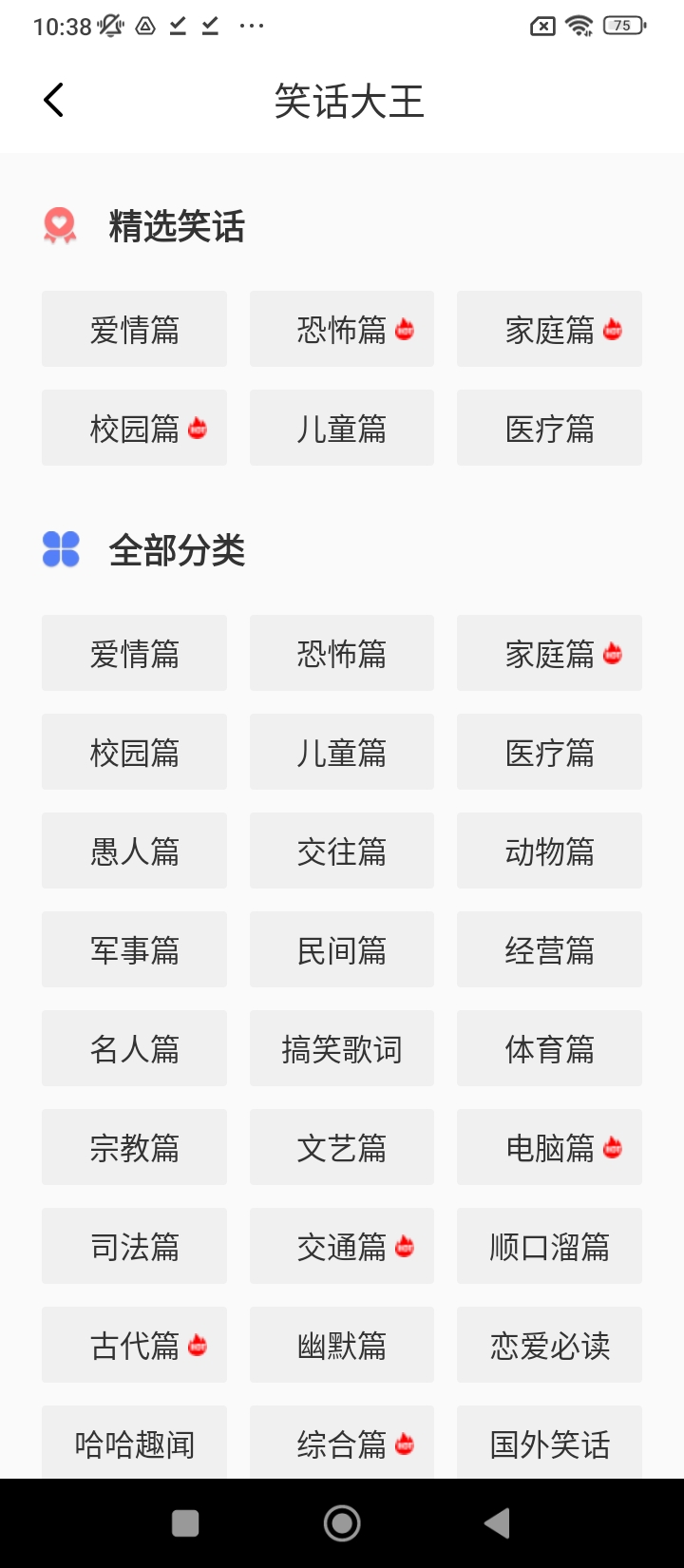Tap the system home button
The width and height of the screenshot is (684, 1568).
click(x=342, y=1523)
